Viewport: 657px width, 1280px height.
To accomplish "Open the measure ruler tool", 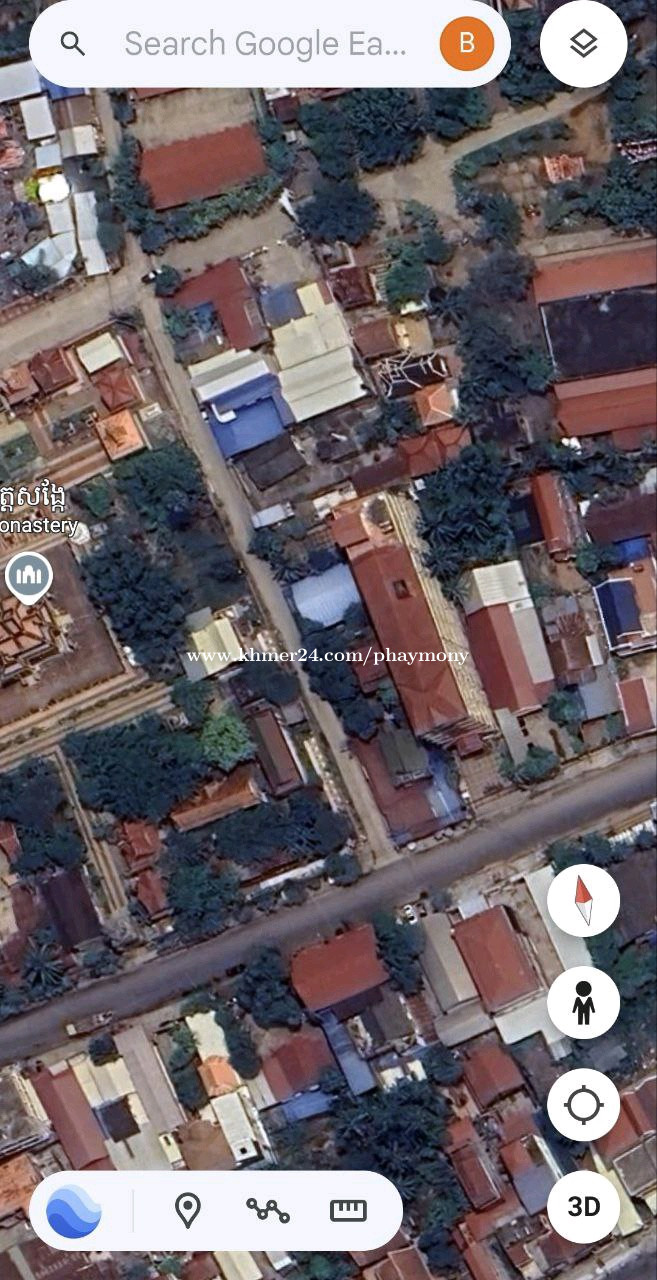I will [x=348, y=1211].
